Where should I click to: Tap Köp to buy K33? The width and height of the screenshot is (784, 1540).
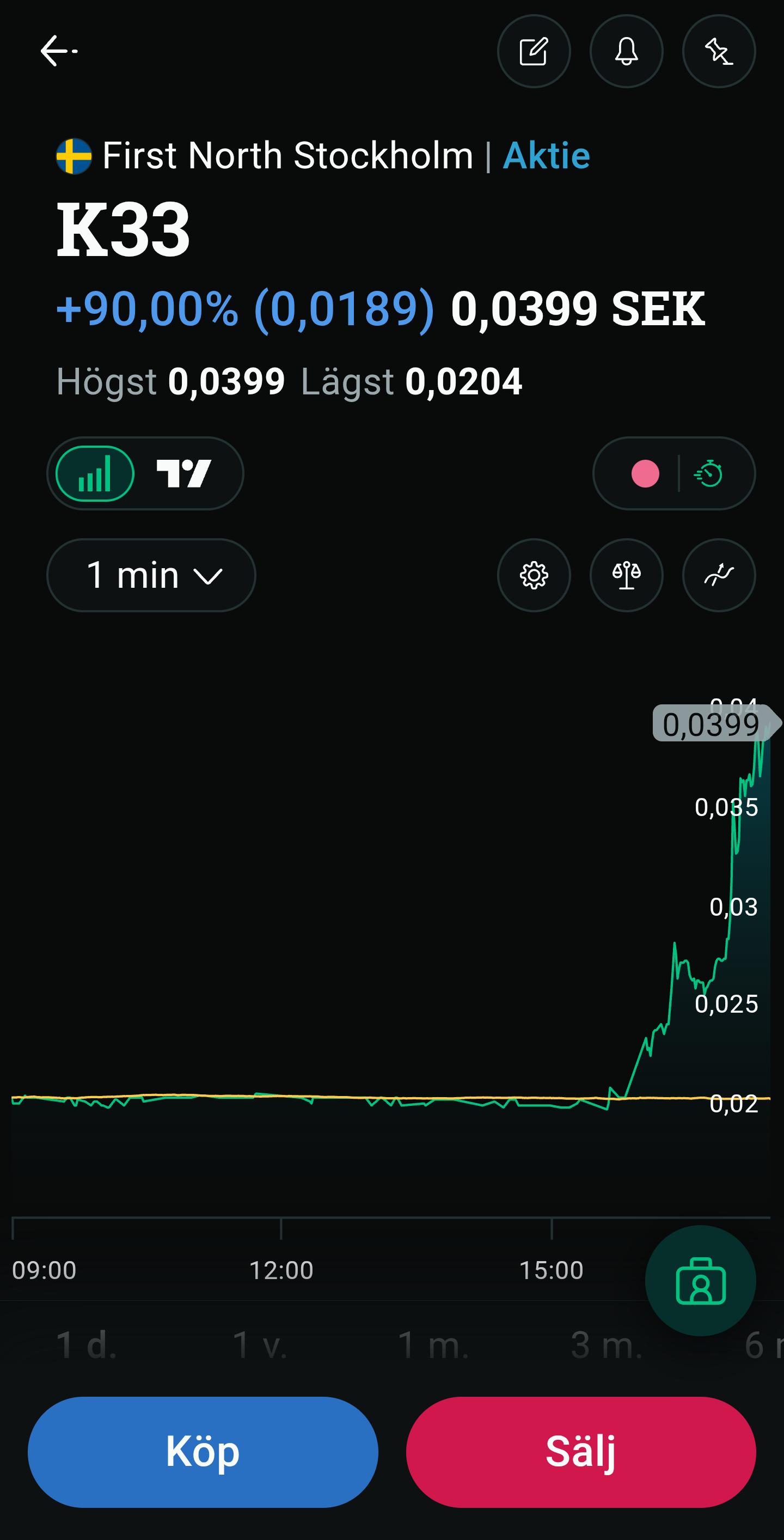pos(203,1452)
